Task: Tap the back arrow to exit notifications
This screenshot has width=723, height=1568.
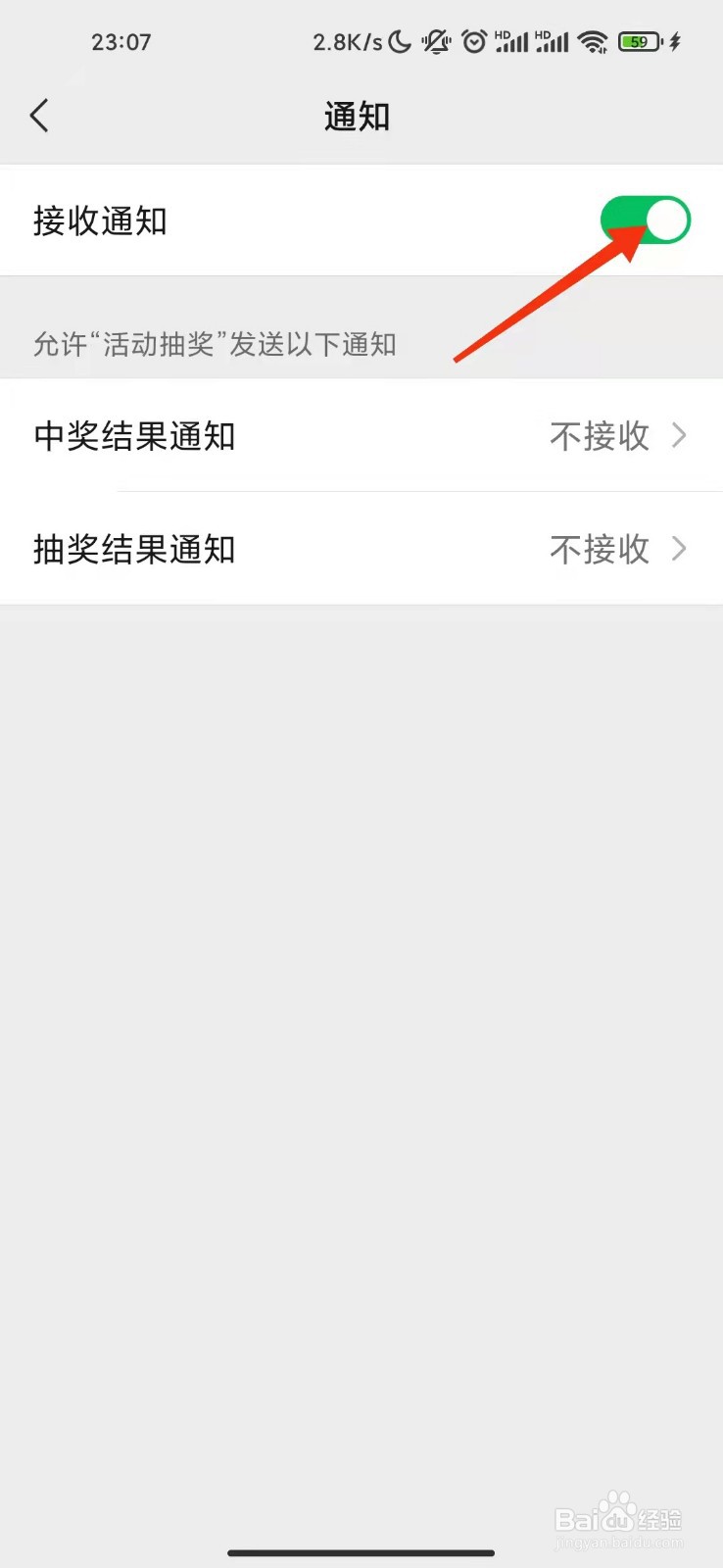Action: tap(39, 115)
